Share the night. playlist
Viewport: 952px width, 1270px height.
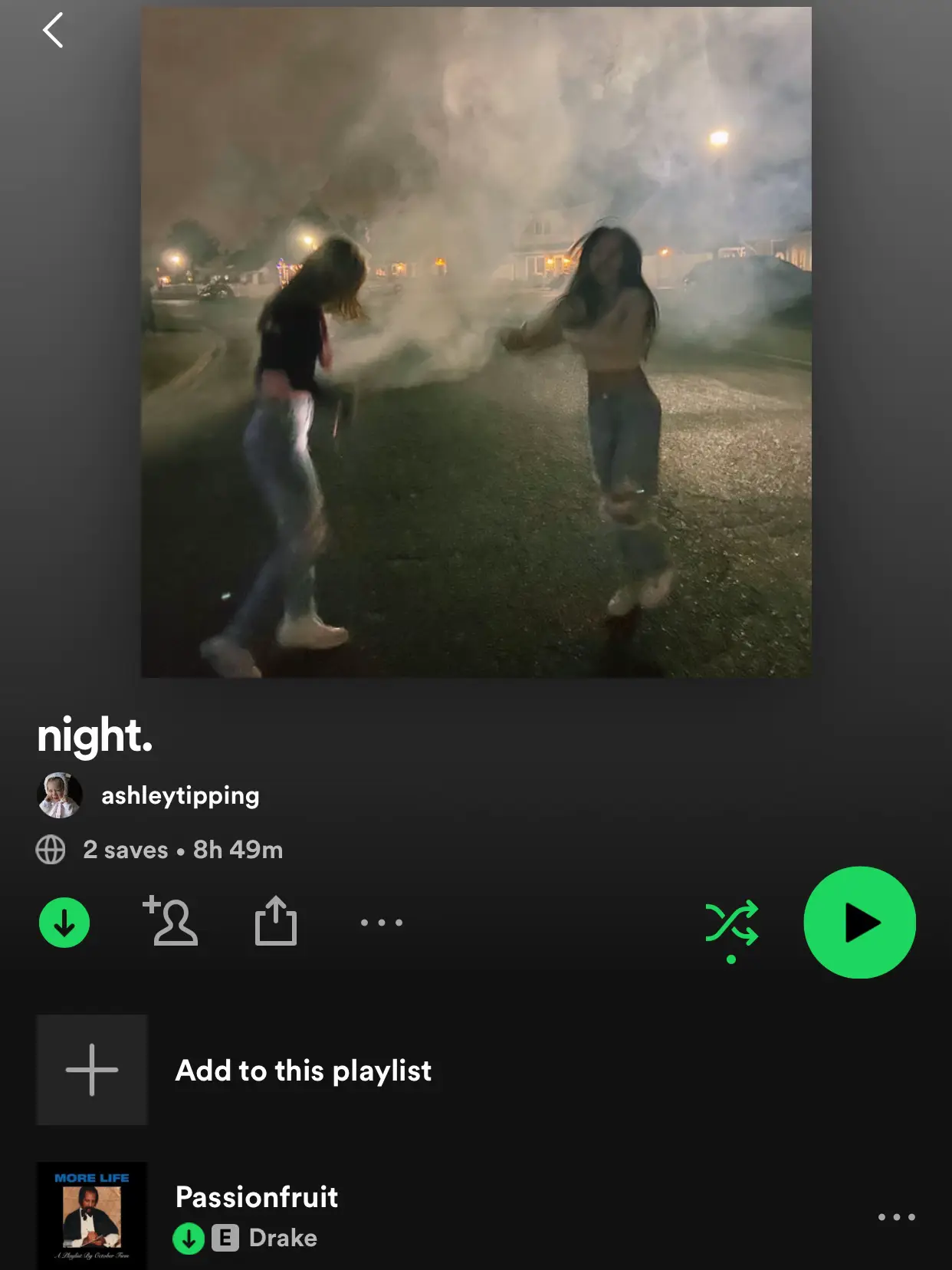(x=275, y=921)
